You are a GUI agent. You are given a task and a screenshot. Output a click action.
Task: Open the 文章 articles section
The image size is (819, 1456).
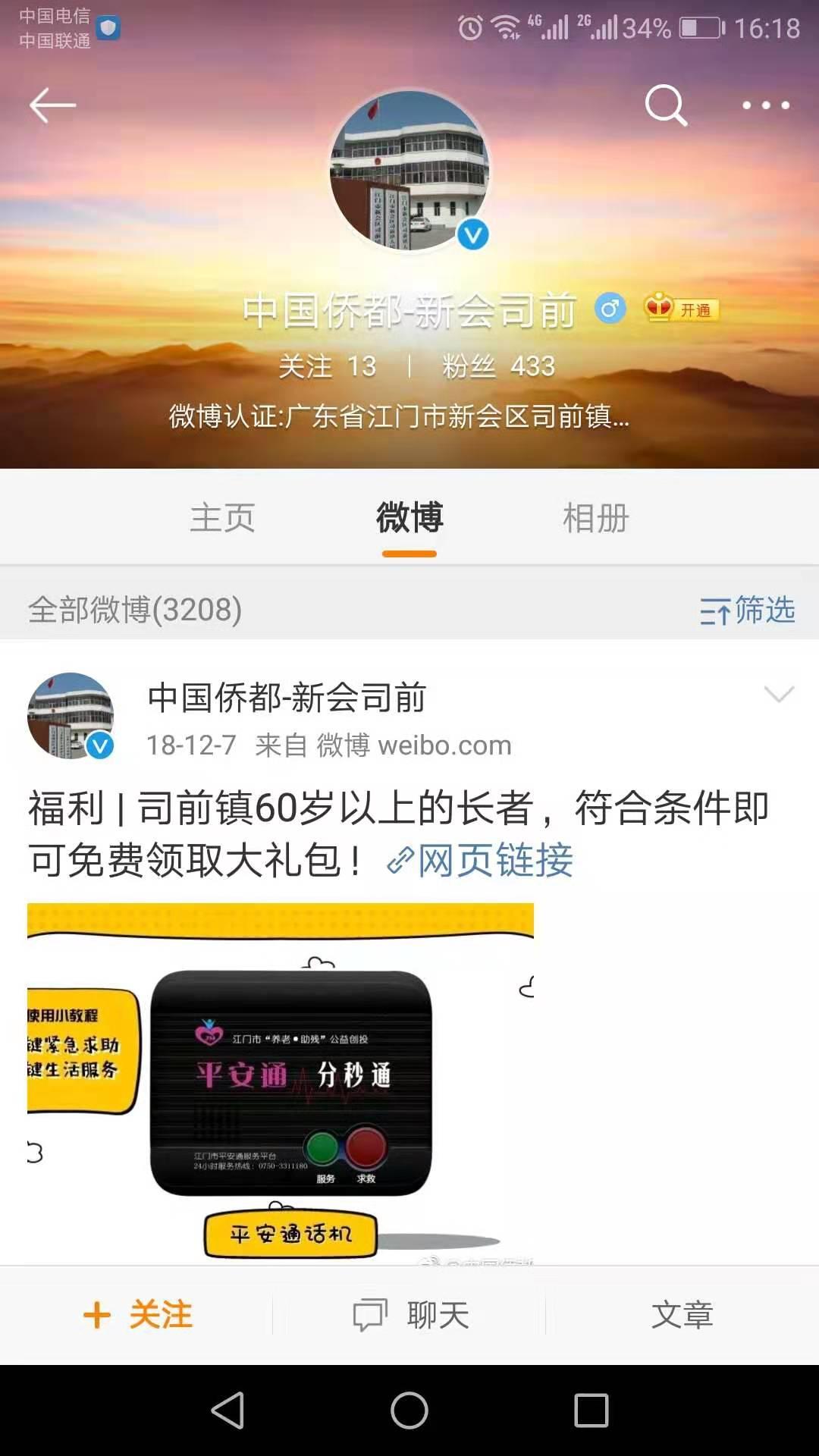point(682,1315)
